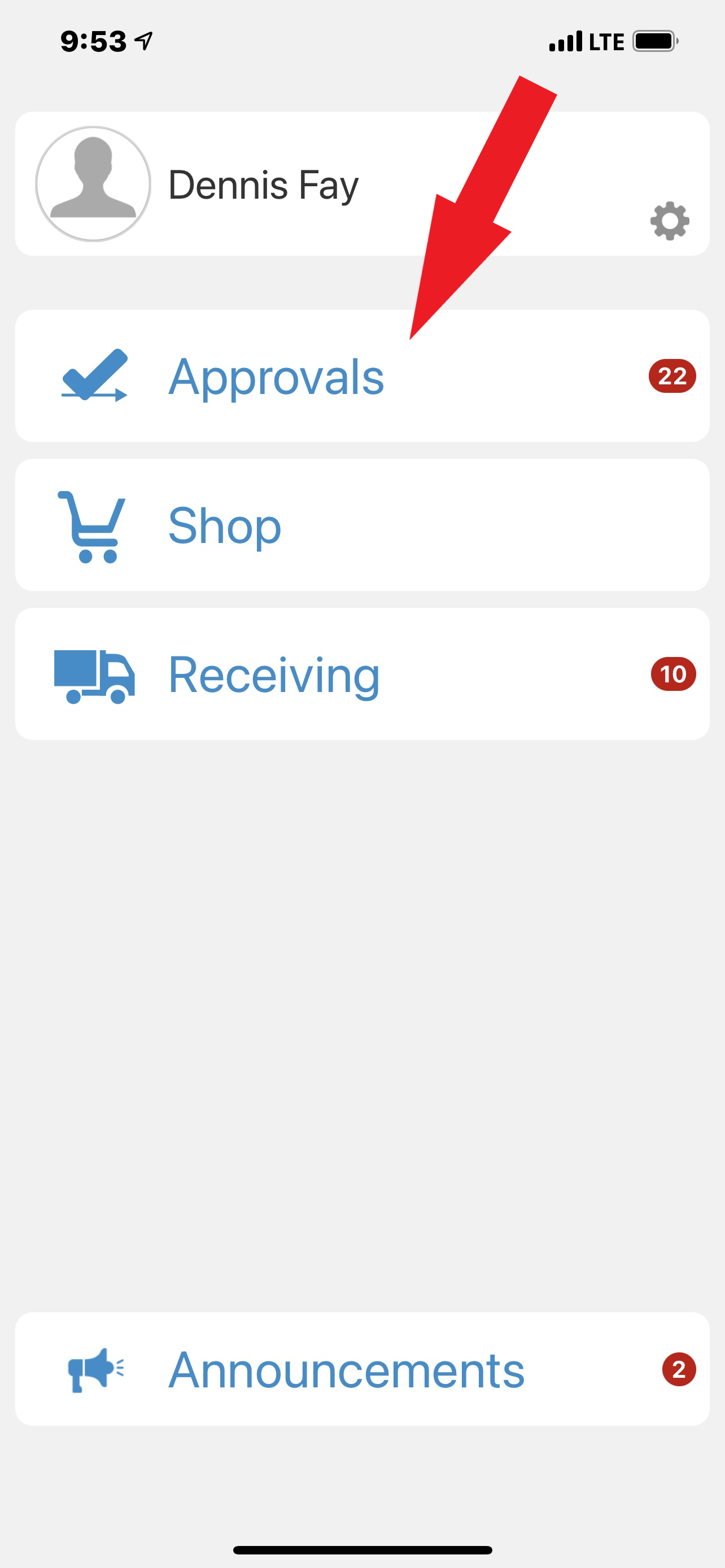Open settings via the gear icon
This screenshot has height=1568, width=725.
[669, 220]
